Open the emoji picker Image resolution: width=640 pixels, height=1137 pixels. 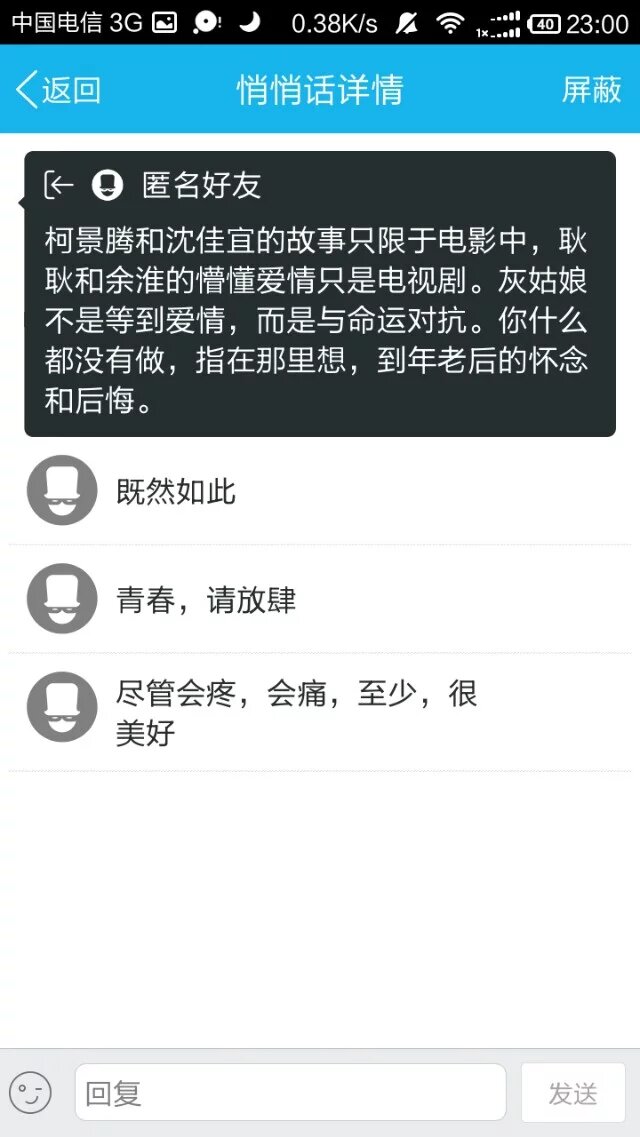coord(30,1092)
